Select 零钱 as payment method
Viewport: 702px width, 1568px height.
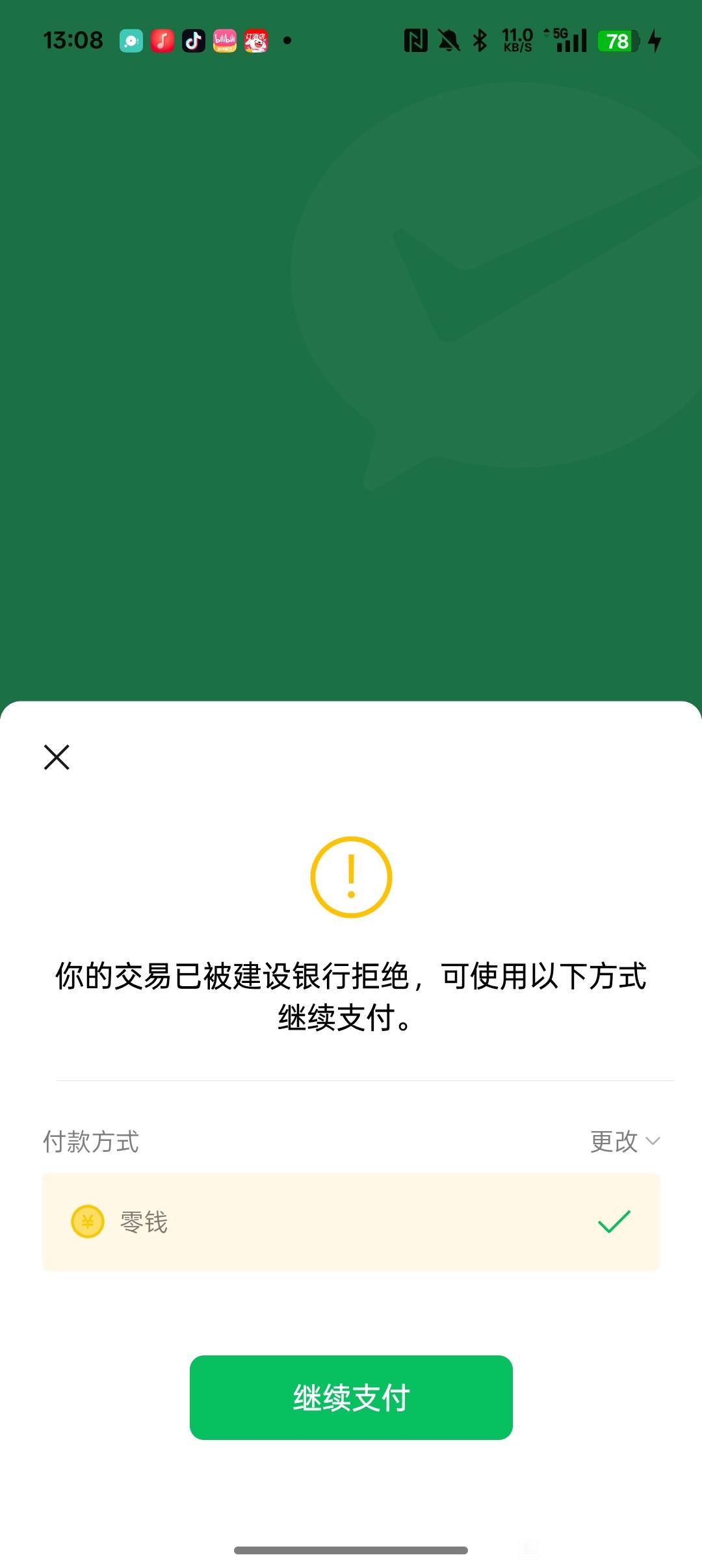coord(351,1222)
